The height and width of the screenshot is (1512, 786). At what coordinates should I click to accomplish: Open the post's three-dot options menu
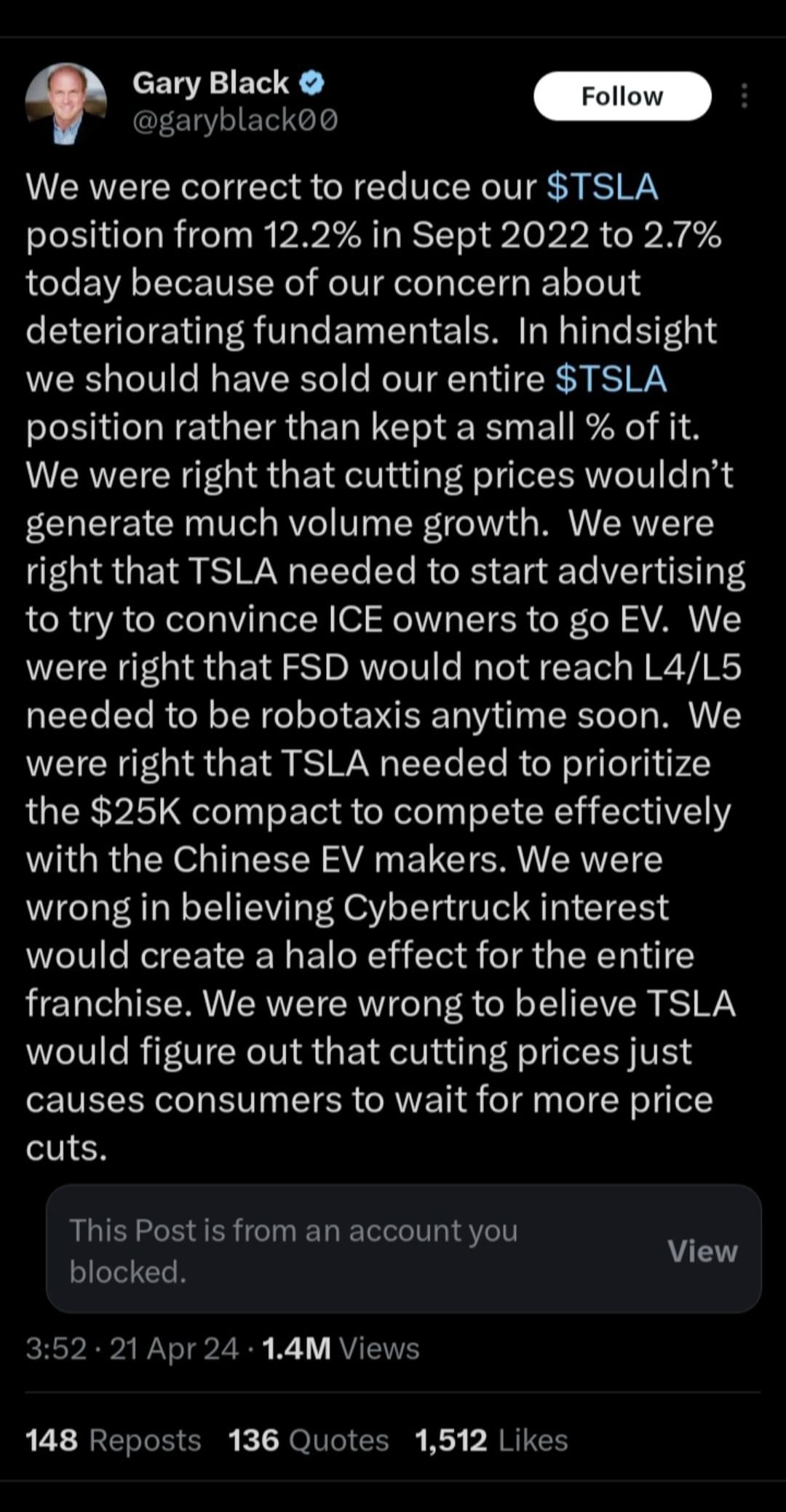click(744, 95)
